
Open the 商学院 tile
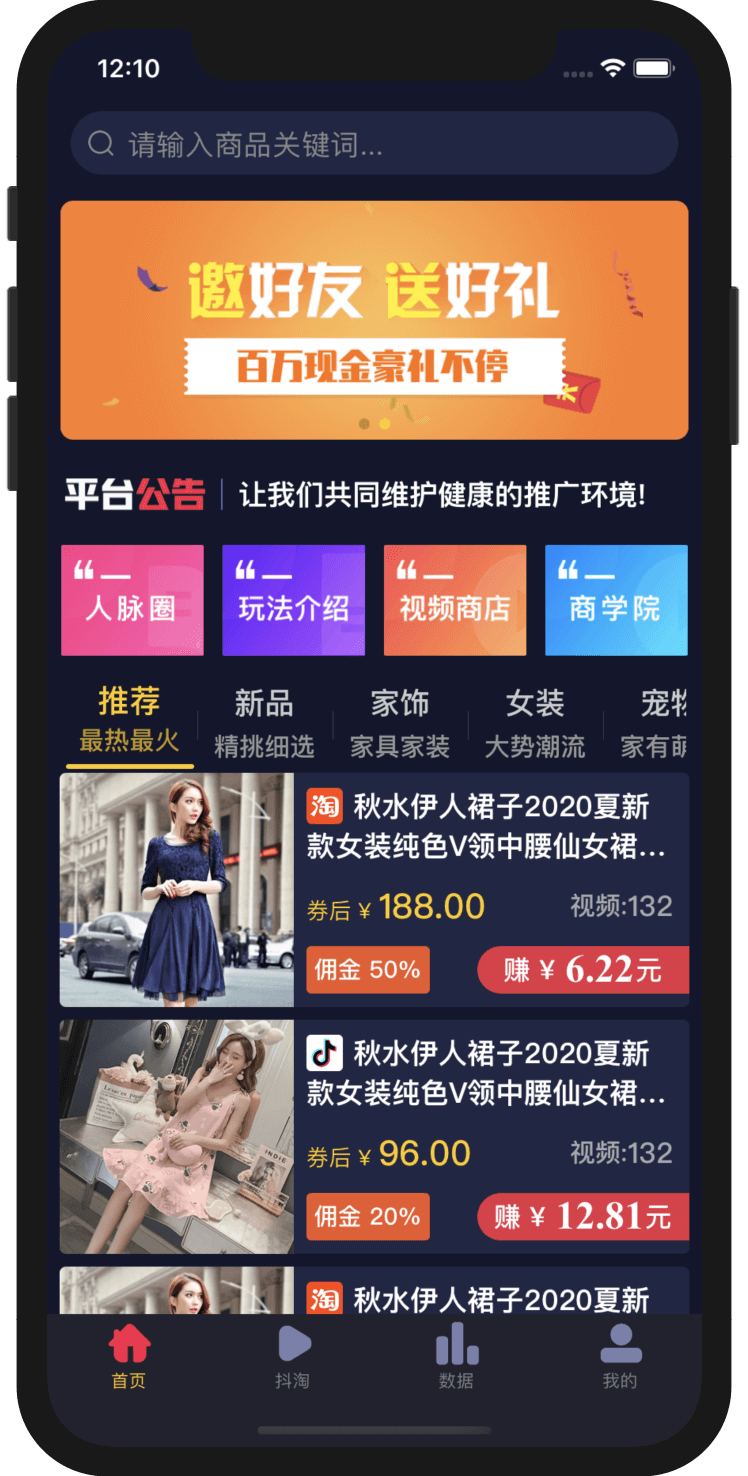point(616,600)
